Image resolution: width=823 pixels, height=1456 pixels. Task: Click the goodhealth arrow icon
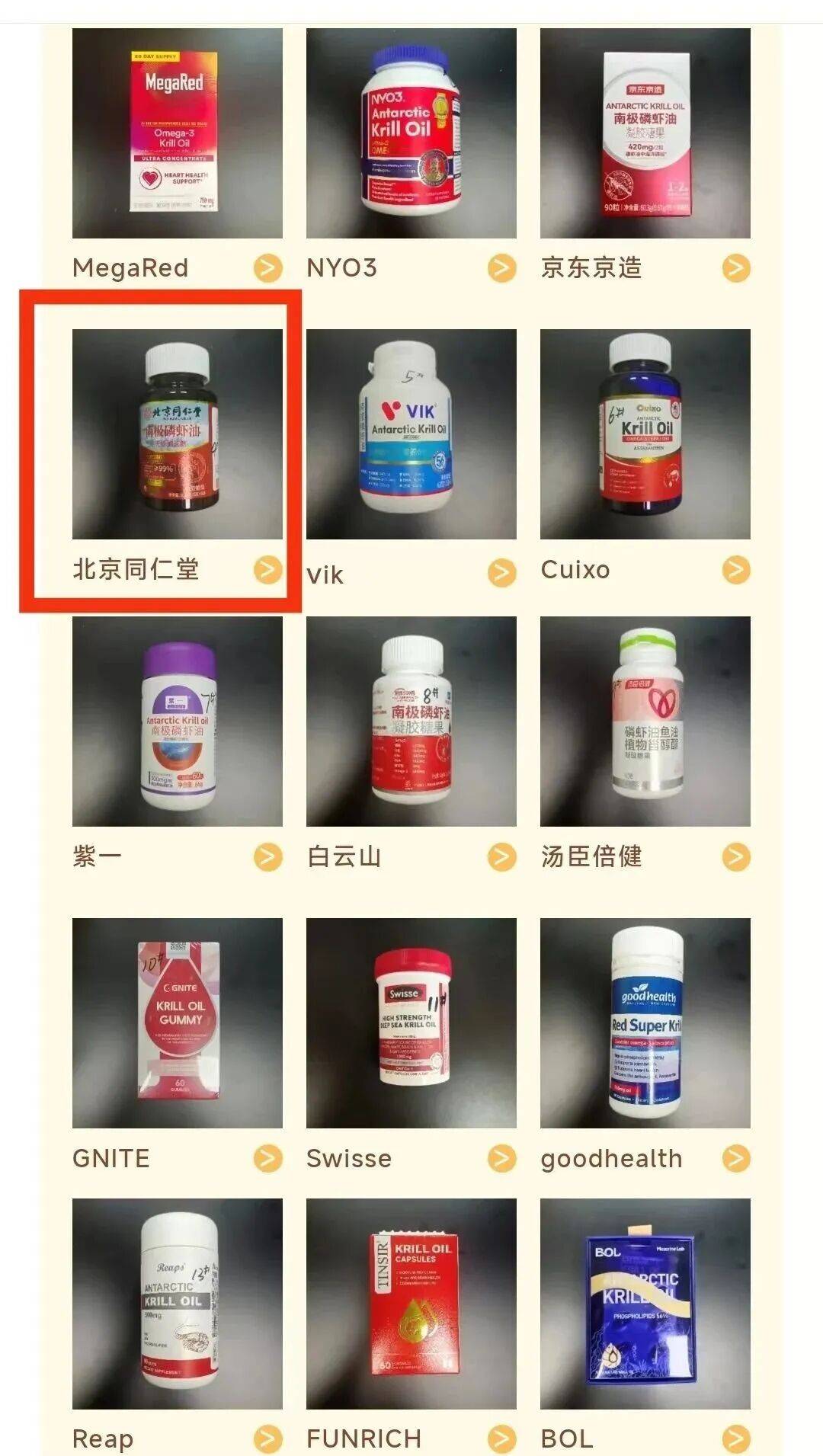click(x=735, y=1157)
